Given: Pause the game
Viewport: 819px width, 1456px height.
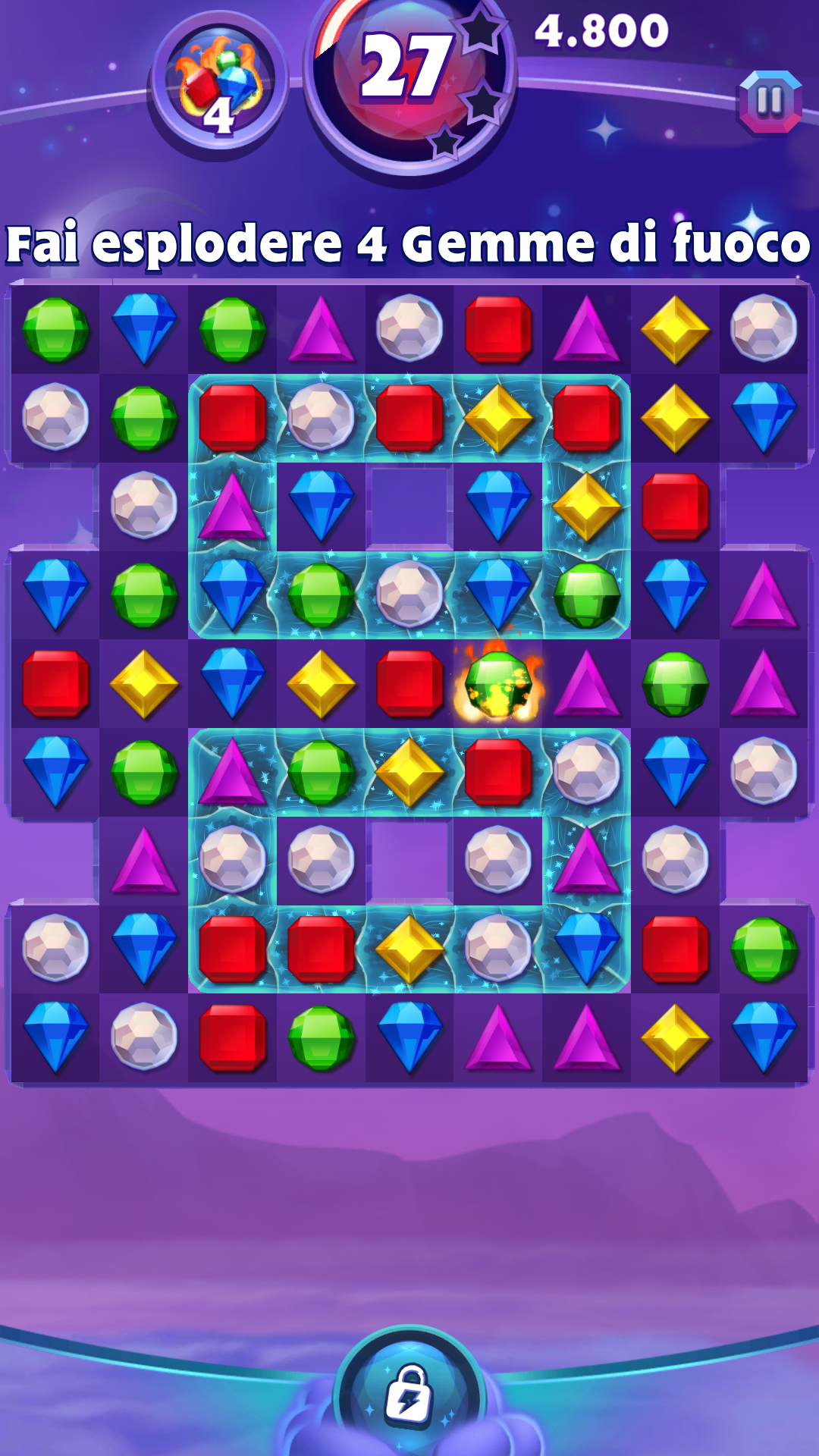Looking at the screenshot, I should point(770,102).
